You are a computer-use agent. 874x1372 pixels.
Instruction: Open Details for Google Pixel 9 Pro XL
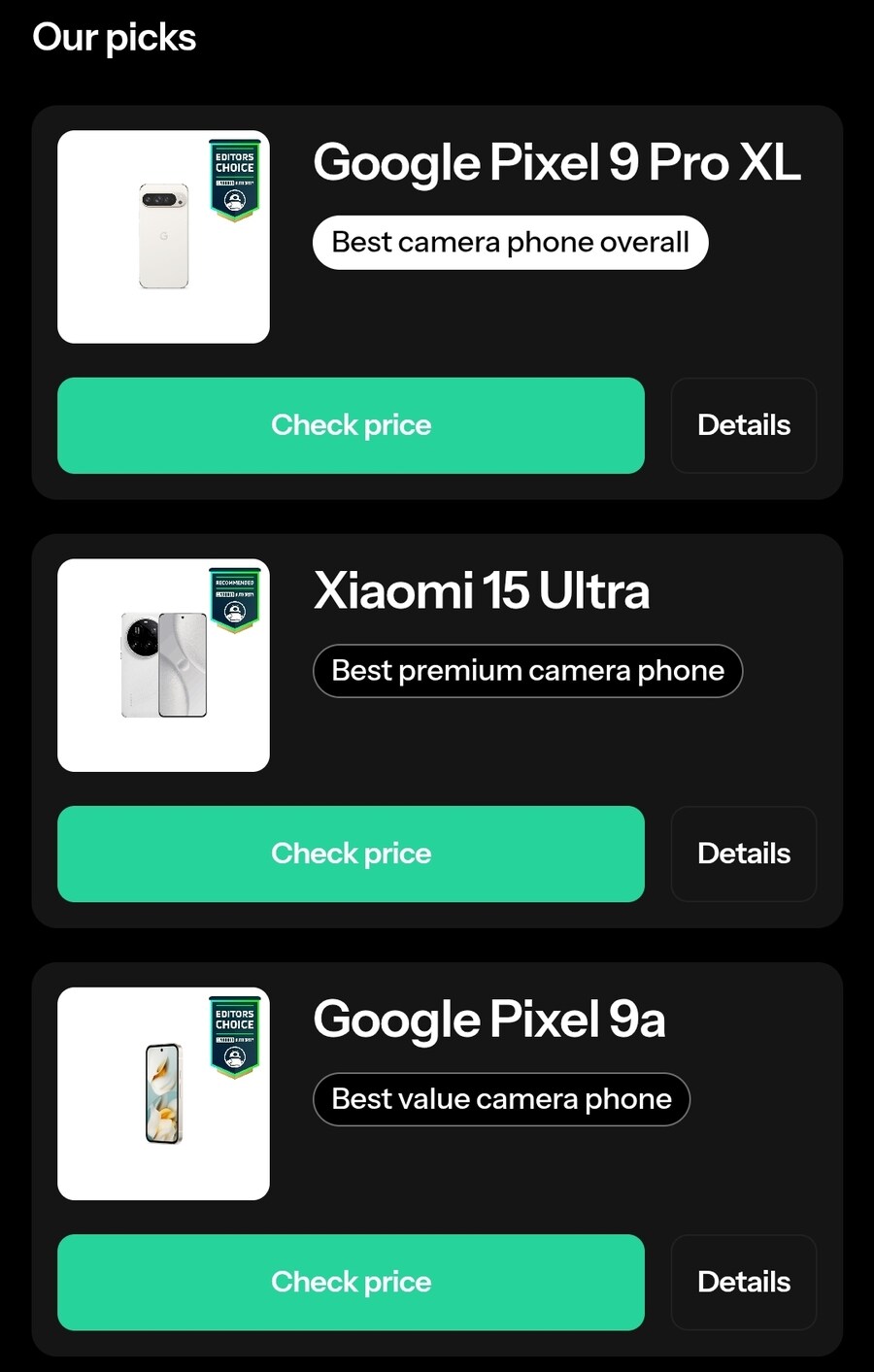(x=743, y=425)
